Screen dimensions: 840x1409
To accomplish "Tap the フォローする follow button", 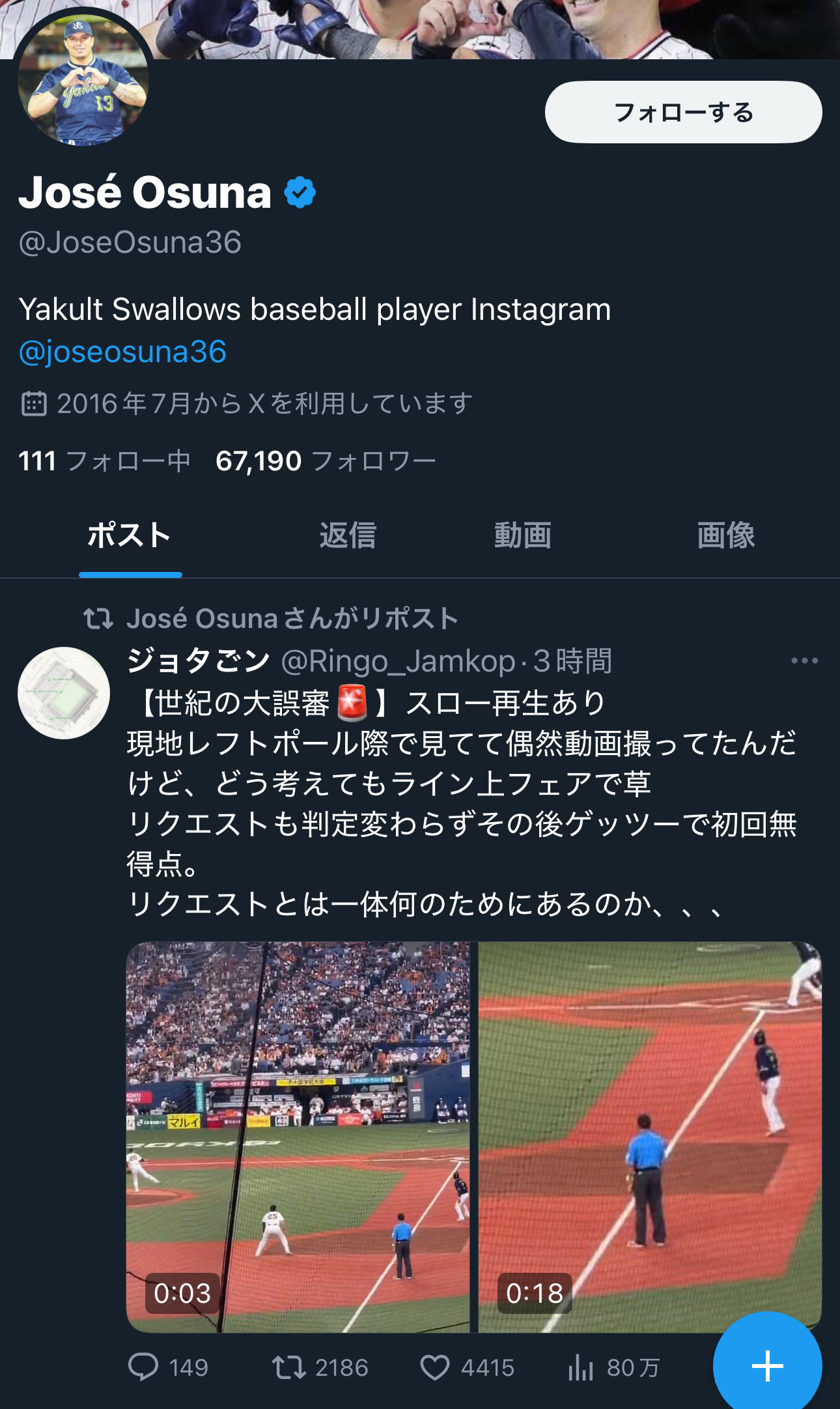I will click(683, 112).
